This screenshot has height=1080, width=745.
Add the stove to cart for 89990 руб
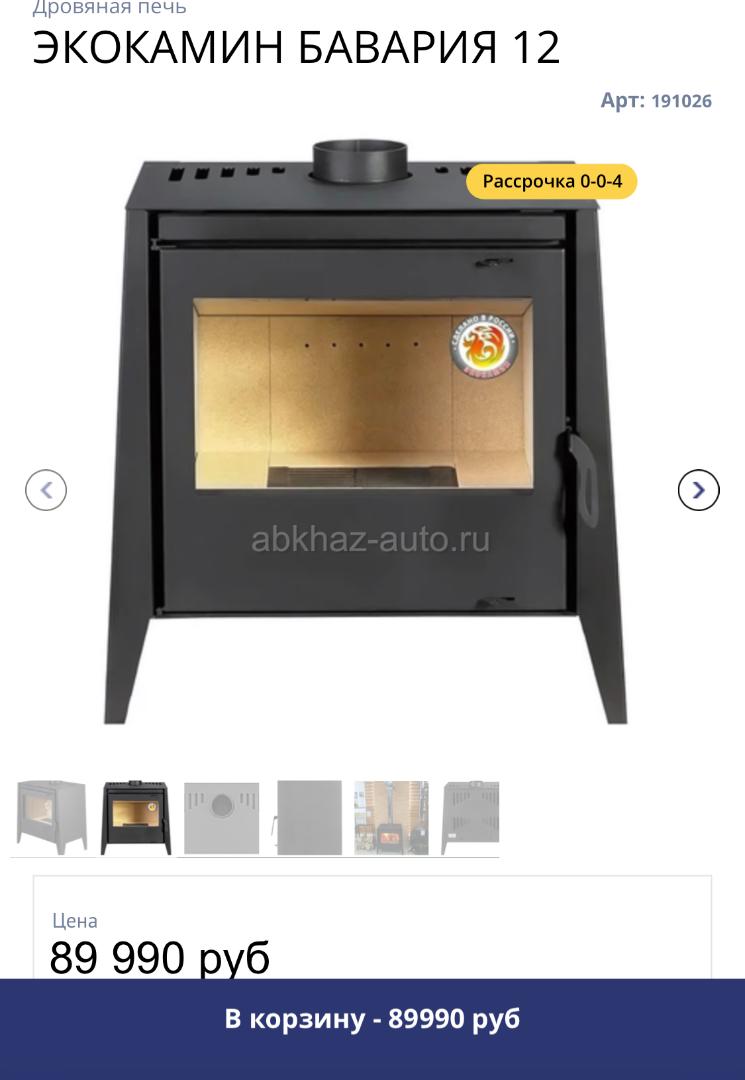(372, 1019)
